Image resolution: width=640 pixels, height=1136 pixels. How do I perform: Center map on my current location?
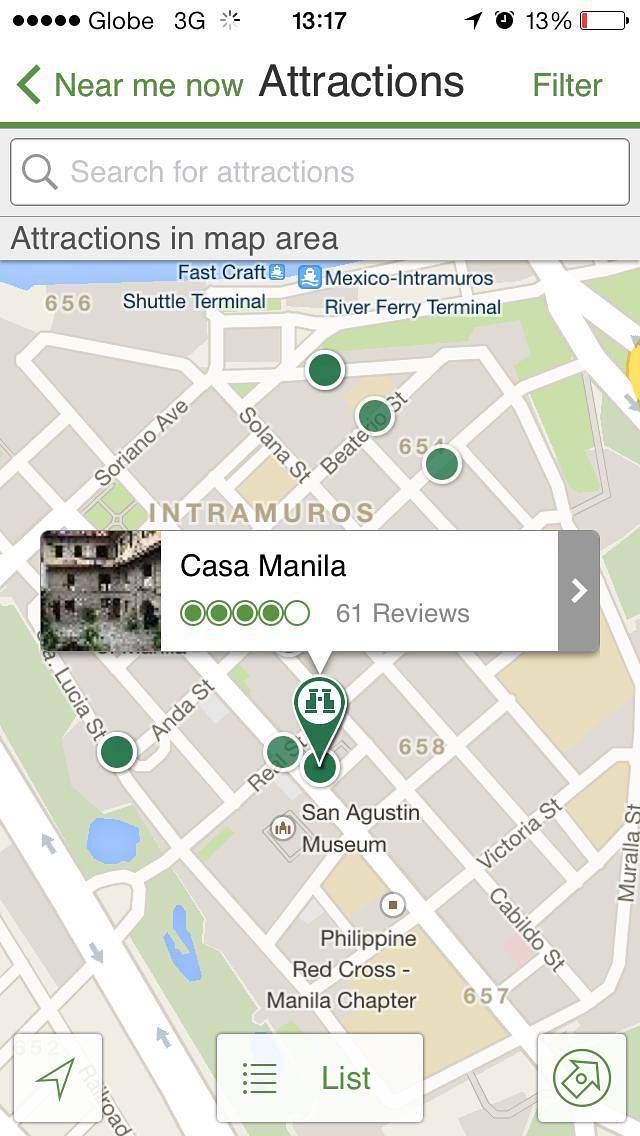(x=58, y=1078)
